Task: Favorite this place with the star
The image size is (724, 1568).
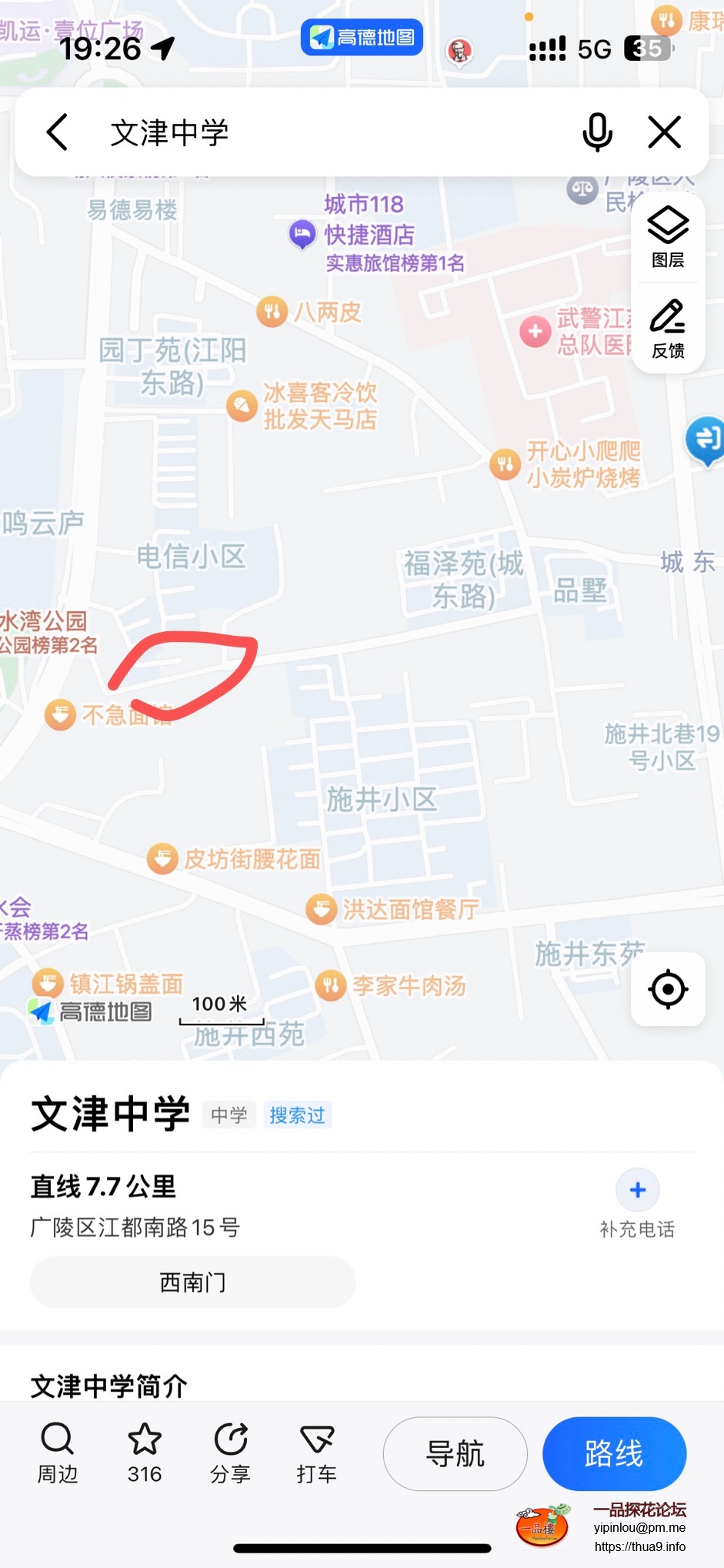Action: point(145,1453)
